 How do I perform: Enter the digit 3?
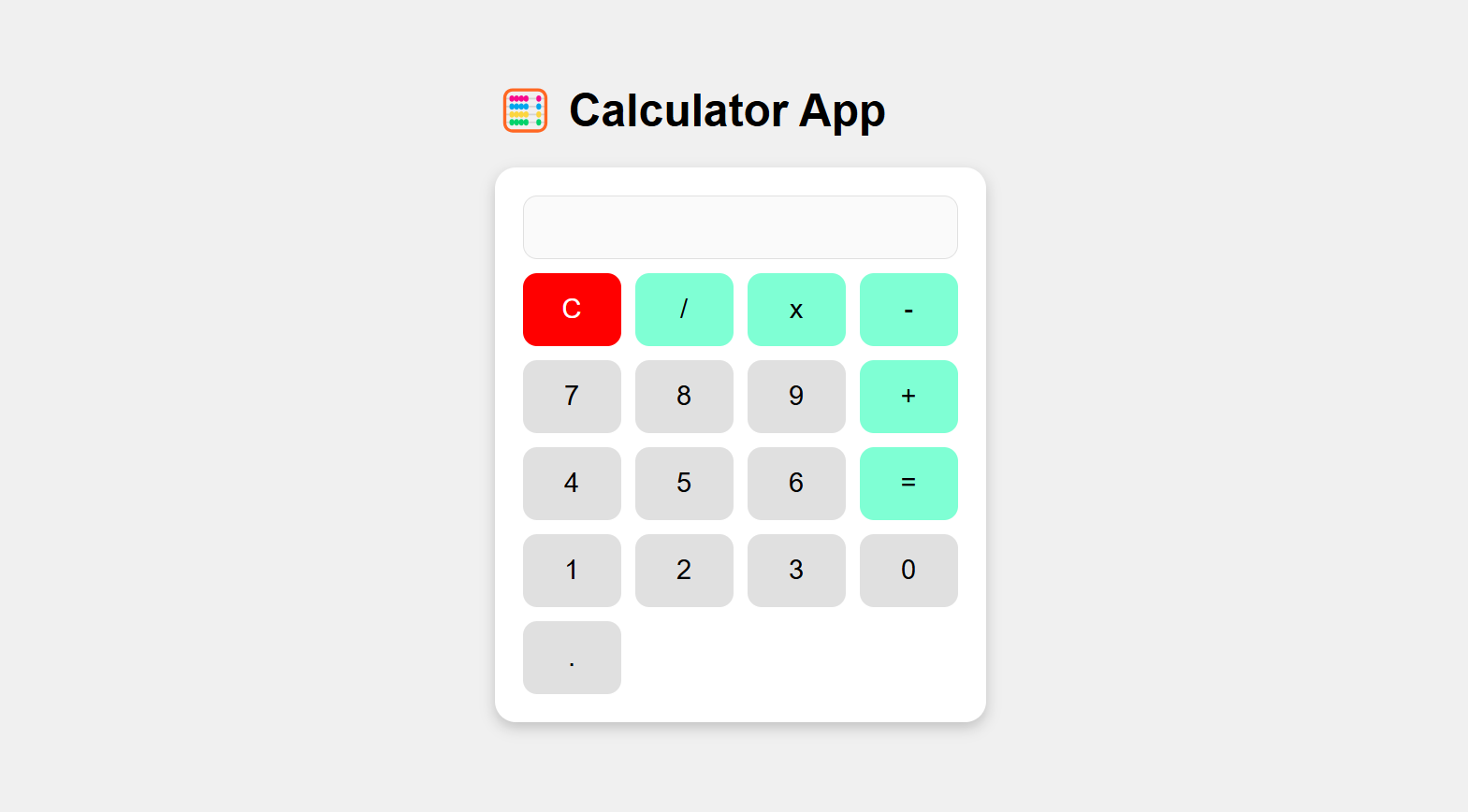796,571
